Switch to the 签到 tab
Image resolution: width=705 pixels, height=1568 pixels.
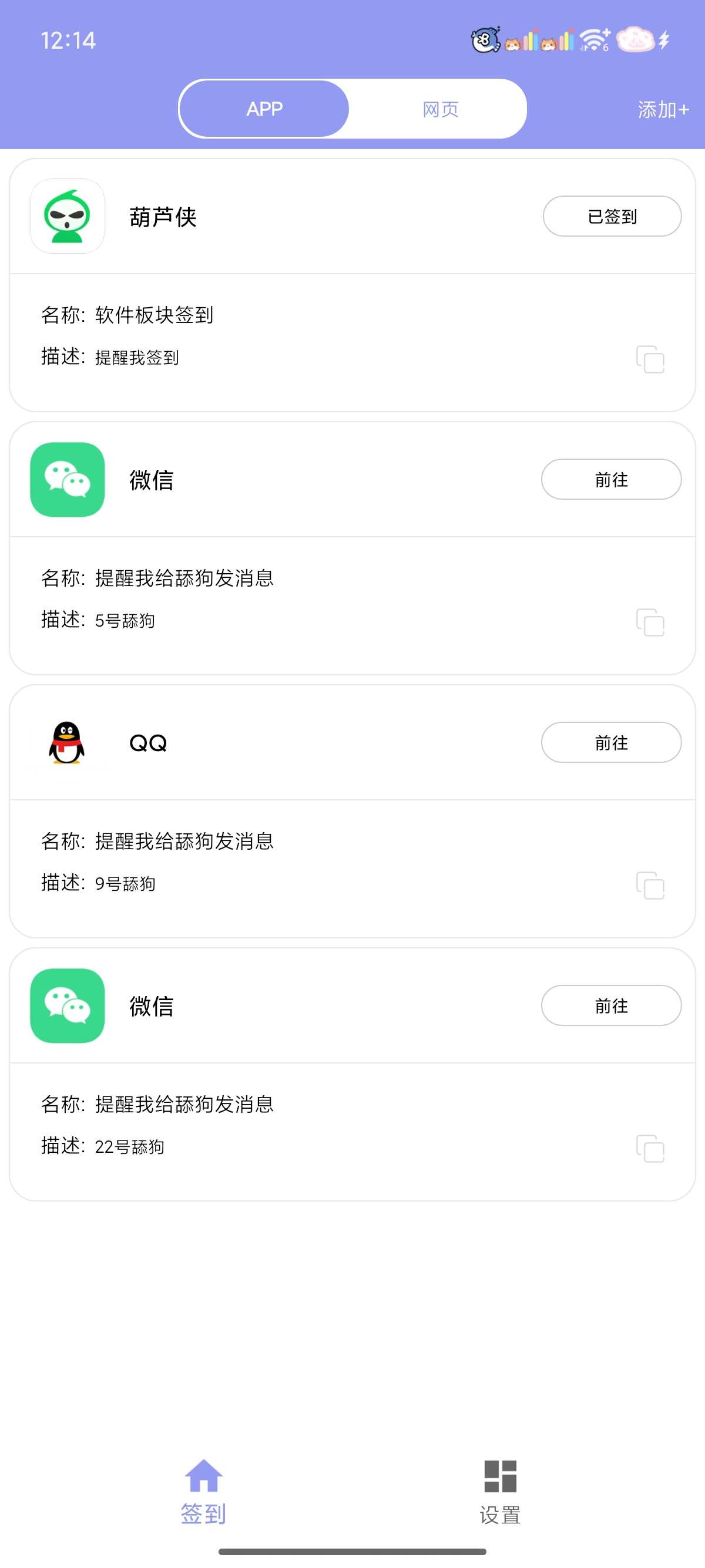point(203,1491)
